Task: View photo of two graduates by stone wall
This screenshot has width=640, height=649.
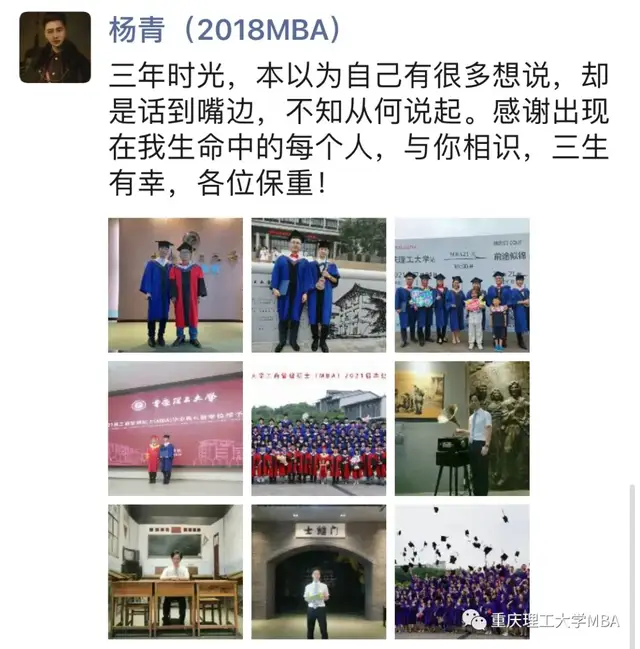Action: [x=318, y=285]
